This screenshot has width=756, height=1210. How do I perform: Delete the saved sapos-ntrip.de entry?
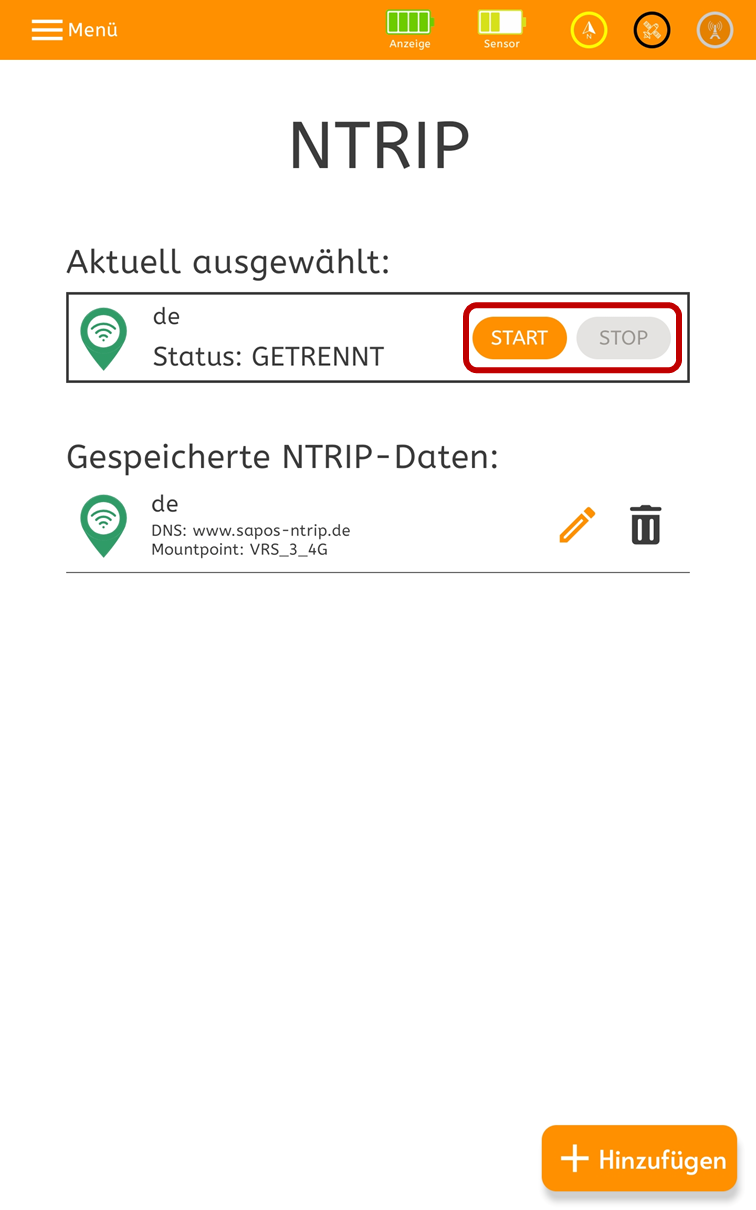[646, 525]
